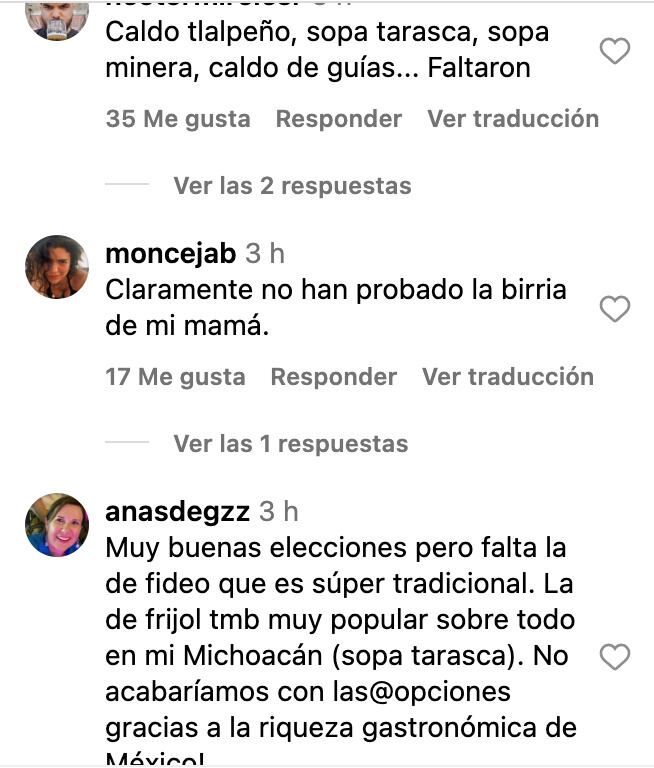Translate the caldo tlalpeño comment
654x768 pixels.
[513, 119]
